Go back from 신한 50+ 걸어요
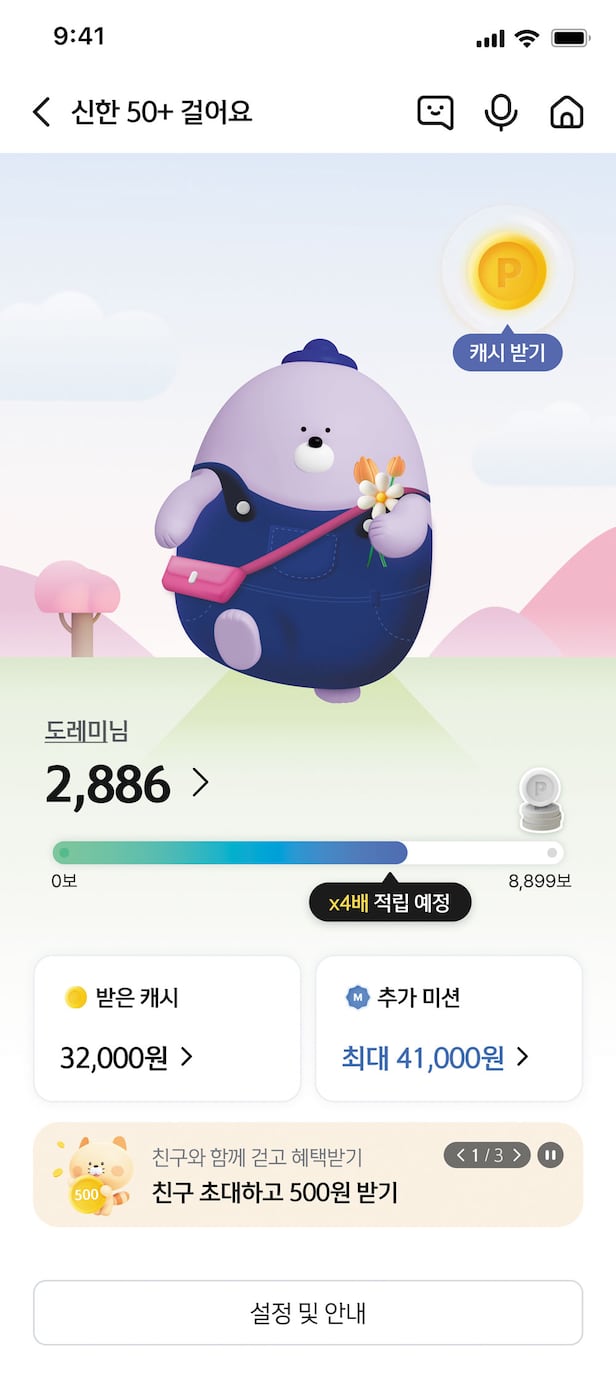The height and width of the screenshot is (1393, 616). coord(41,112)
